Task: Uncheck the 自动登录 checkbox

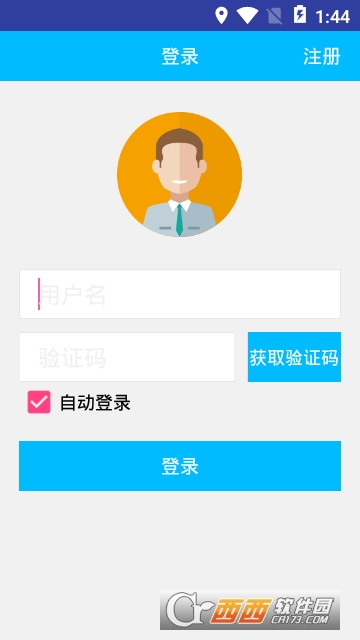Action: coord(39,402)
